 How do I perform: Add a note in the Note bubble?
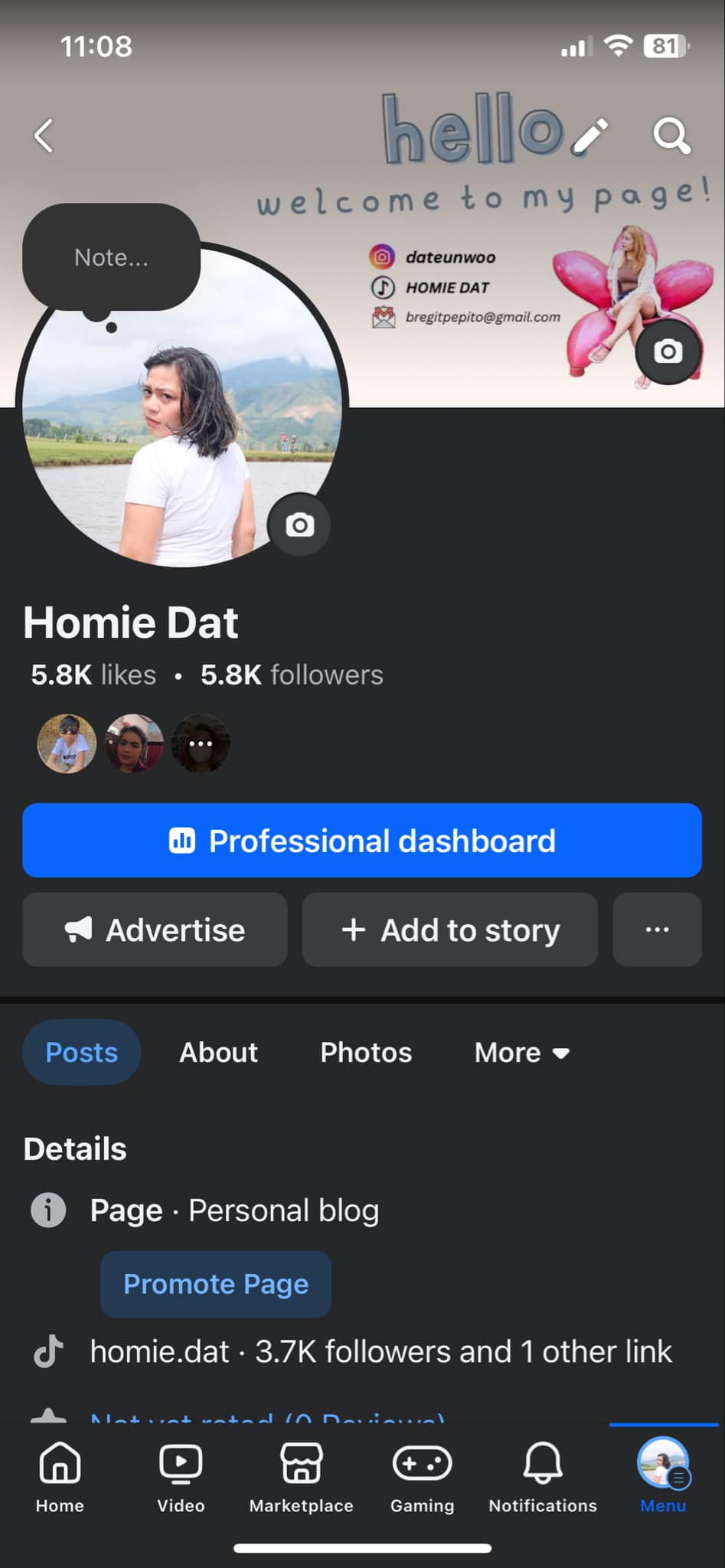(111, 257)
